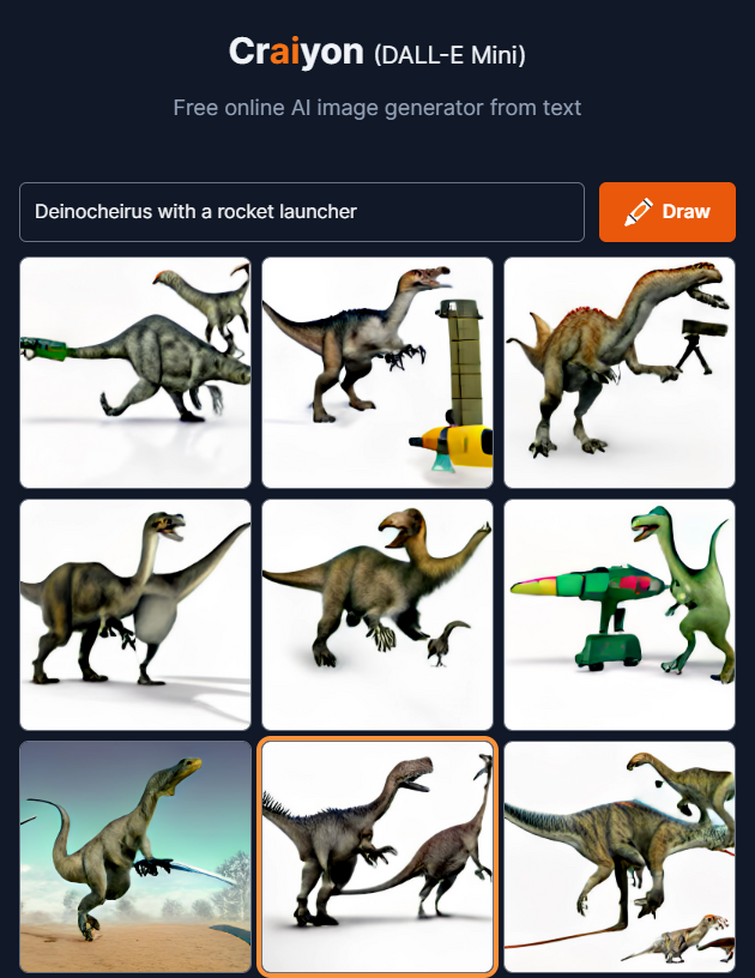Select the striped dinosaur with a spotted creature below
755x978 pixels.
[619, 856]
